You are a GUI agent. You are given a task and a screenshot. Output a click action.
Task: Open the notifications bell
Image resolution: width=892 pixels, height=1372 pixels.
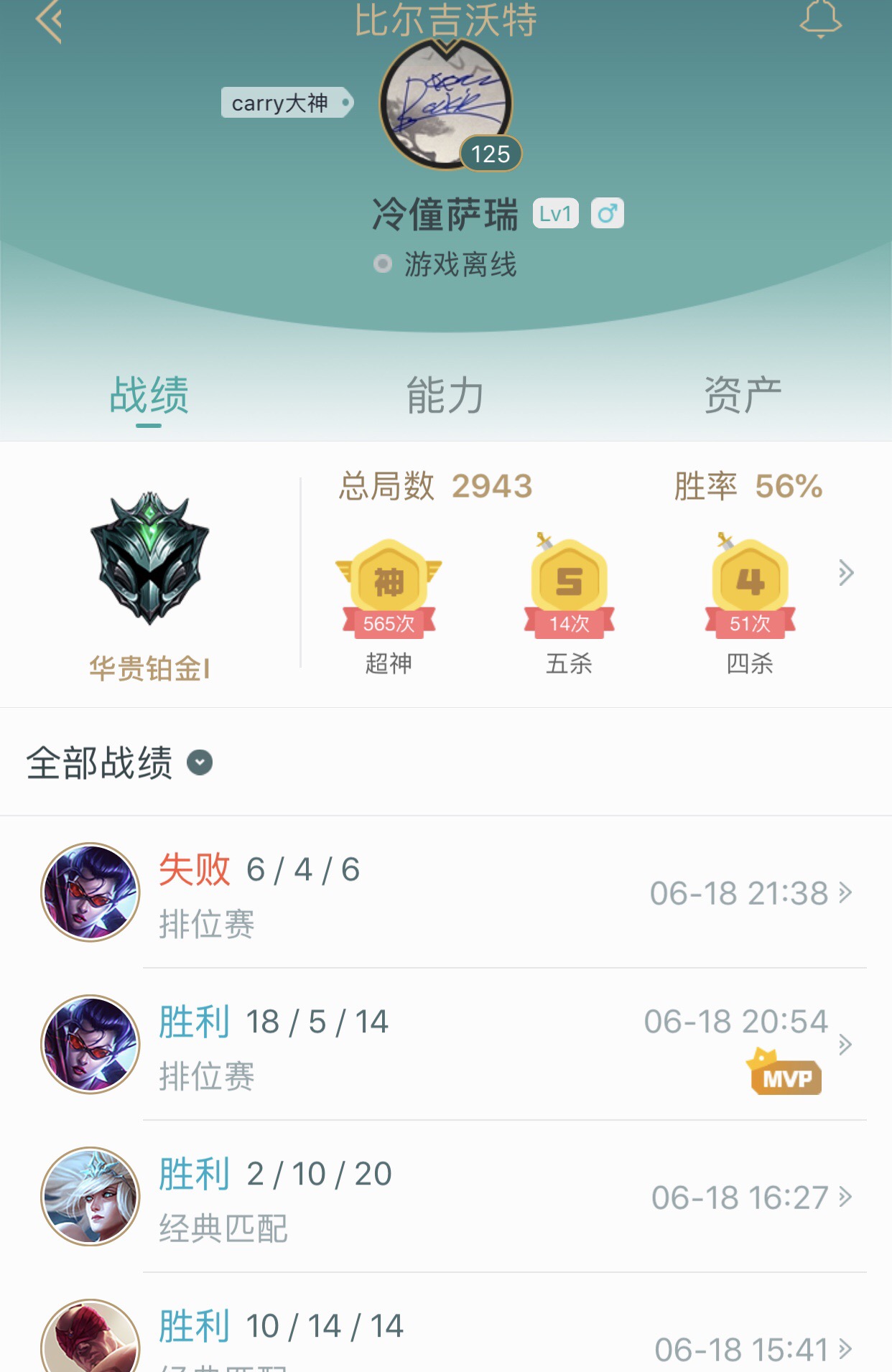pos(821,19)
